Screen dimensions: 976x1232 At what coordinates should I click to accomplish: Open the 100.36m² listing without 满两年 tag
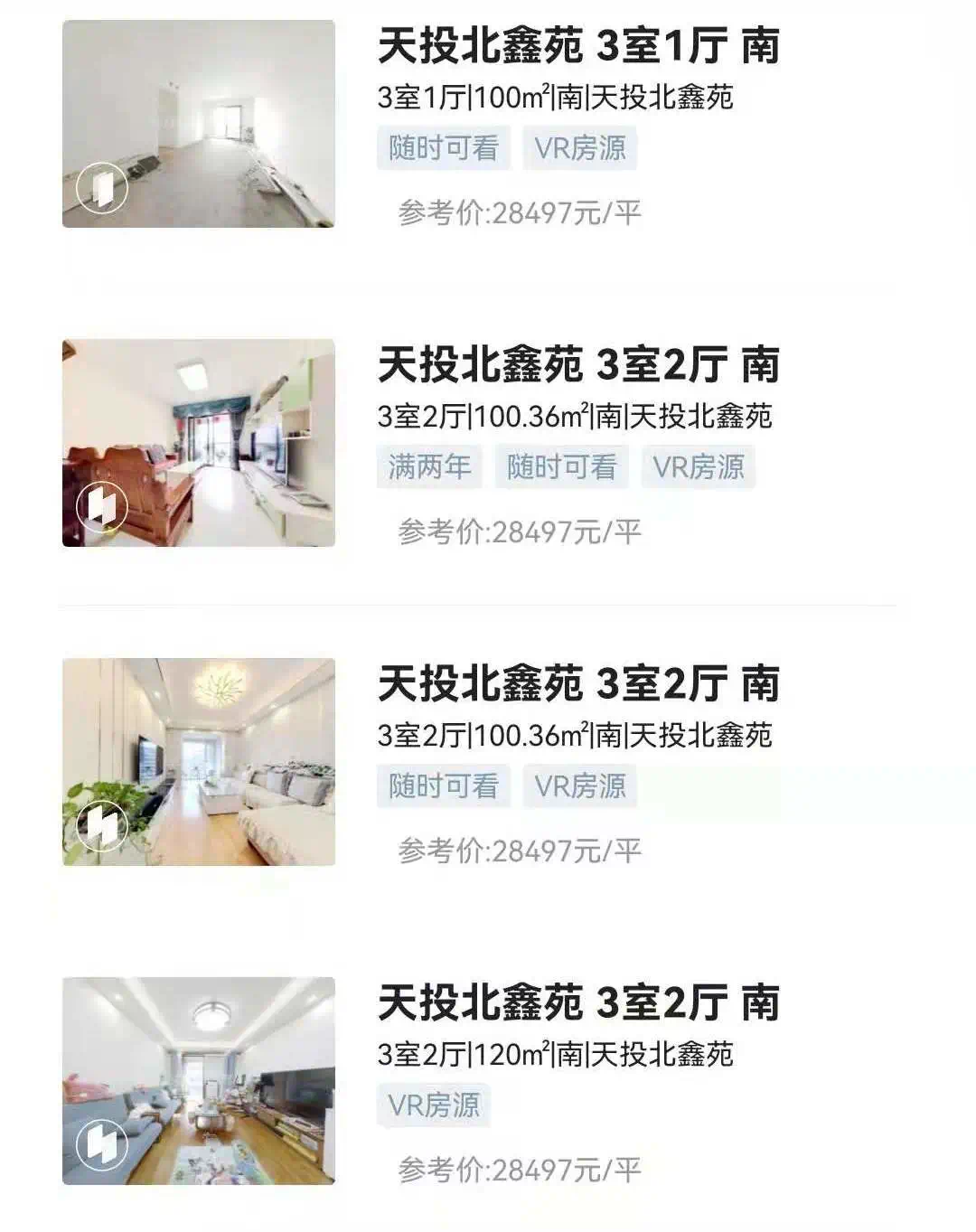click(577, 684)
